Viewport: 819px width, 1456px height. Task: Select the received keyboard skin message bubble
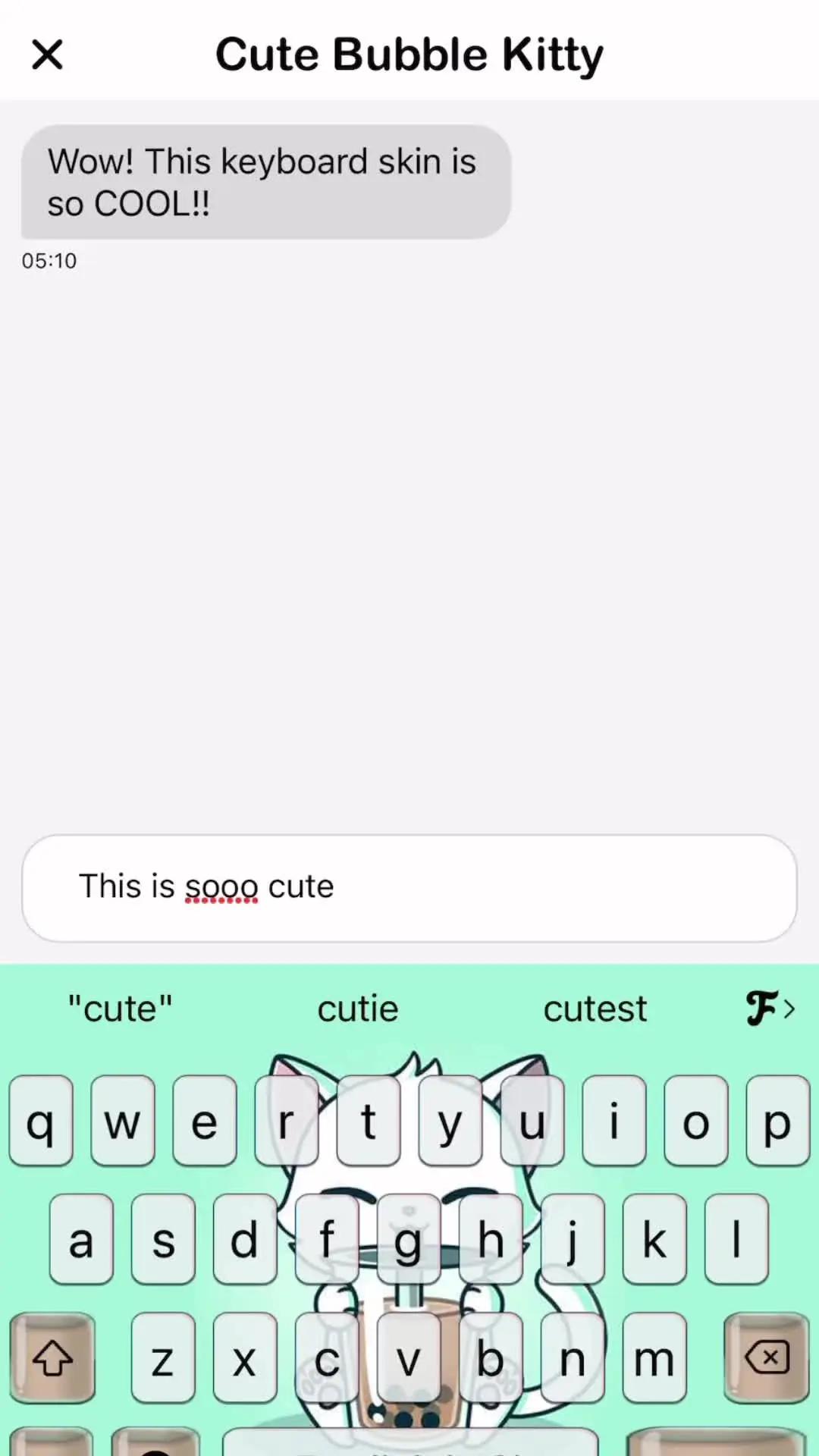click(264, 181)
